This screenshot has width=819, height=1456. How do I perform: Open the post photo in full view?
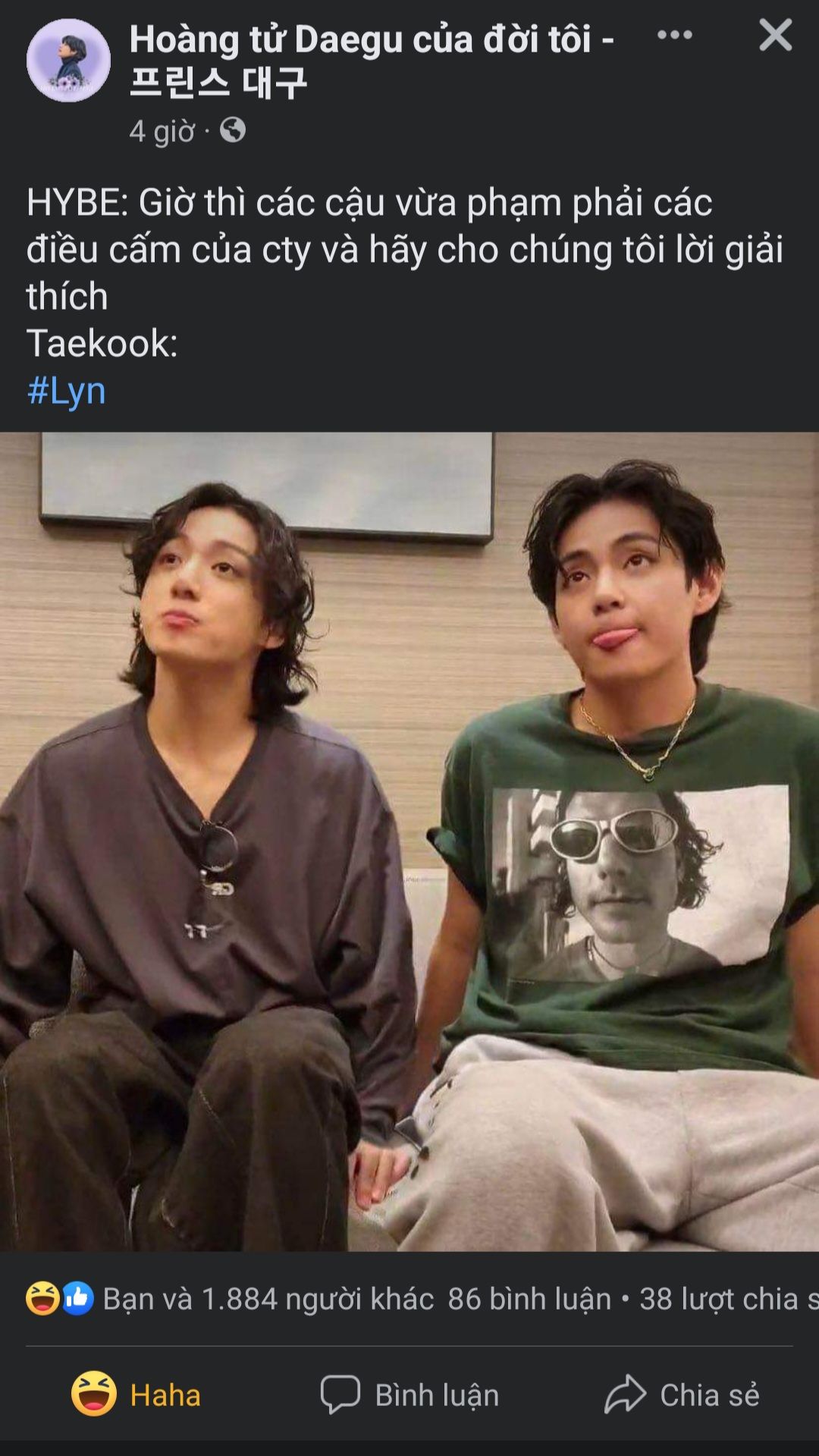tap(409, 841)
